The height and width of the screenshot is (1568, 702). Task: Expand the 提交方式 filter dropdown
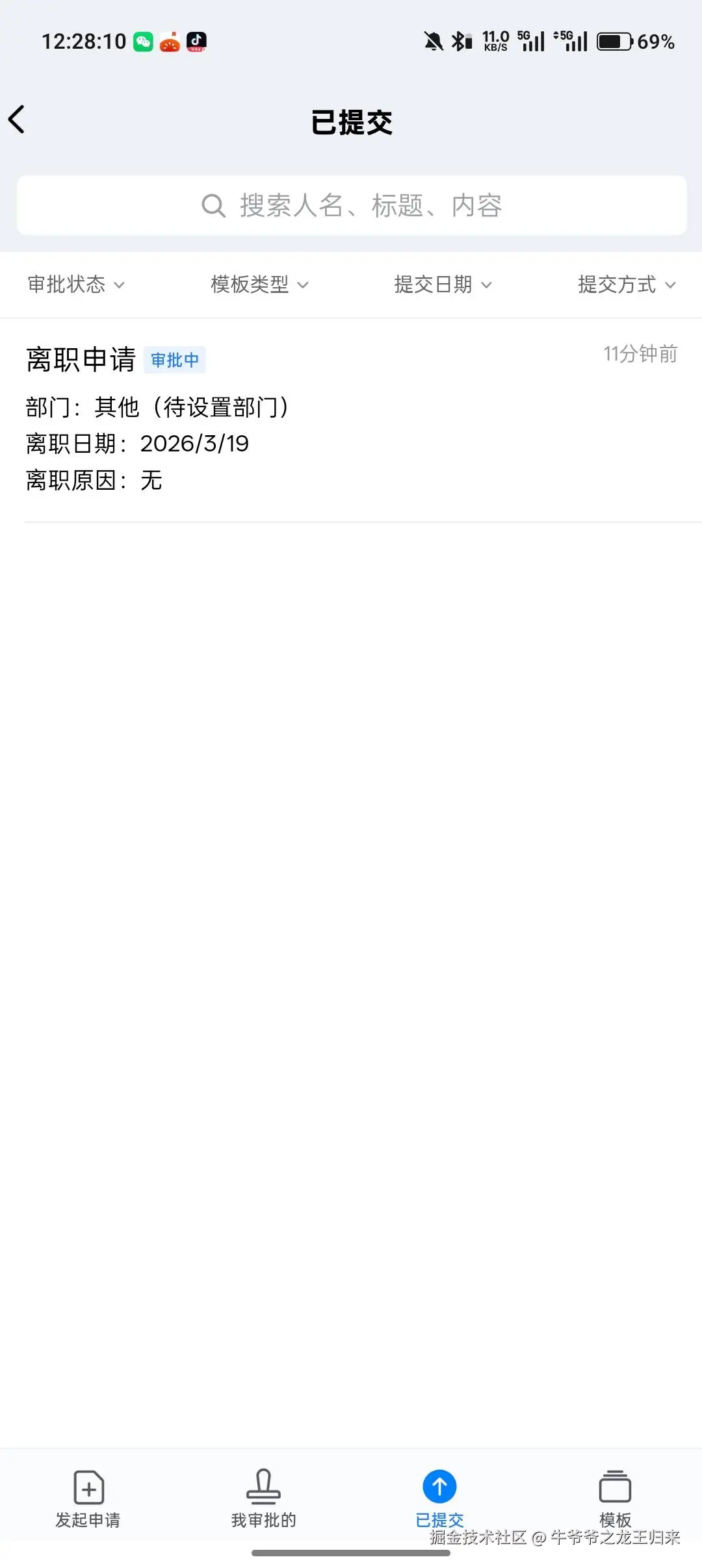pos(624,285)
